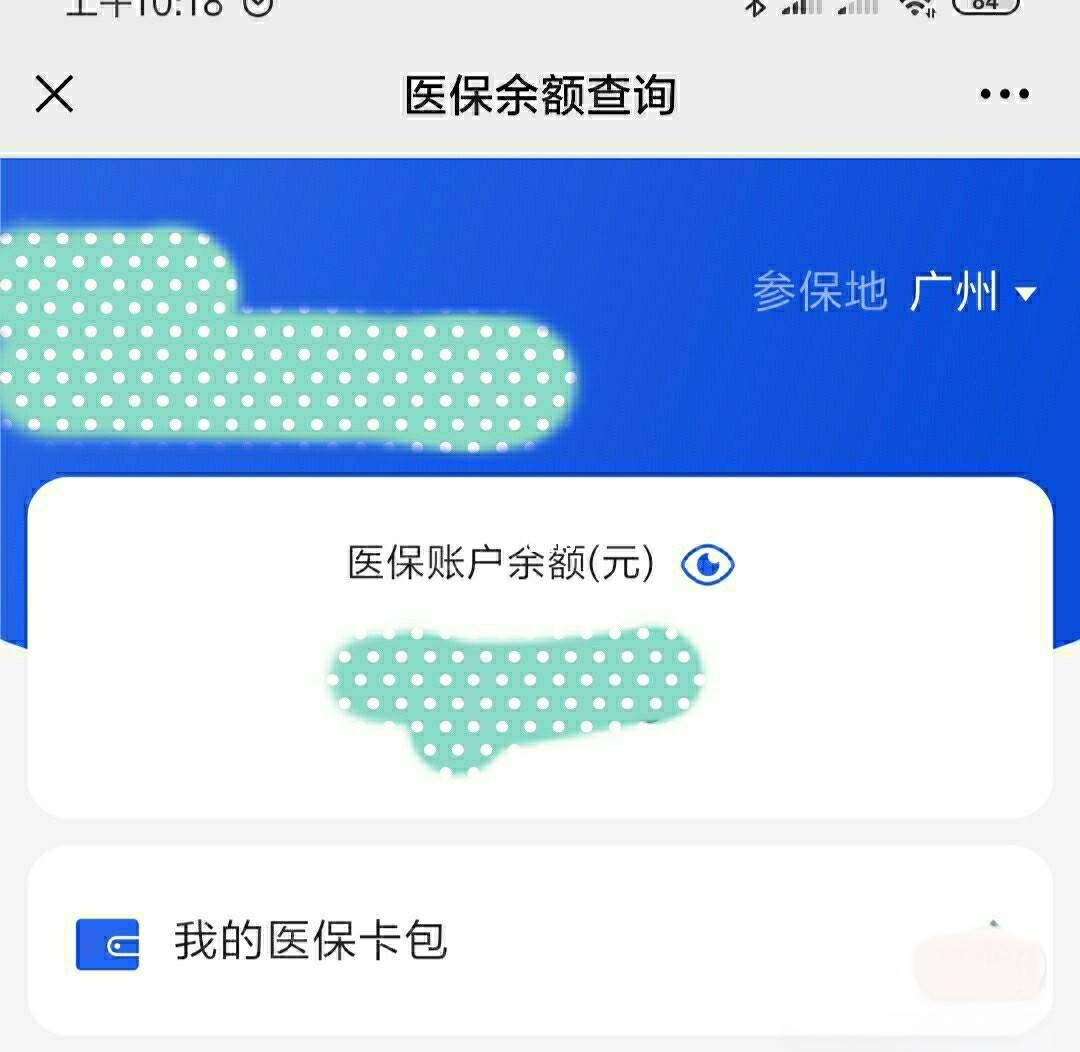Expand the 参保地 广州 dropdown
Image resolution: width=1080 pixels, height=1052 pixels.
click(972, 293)
